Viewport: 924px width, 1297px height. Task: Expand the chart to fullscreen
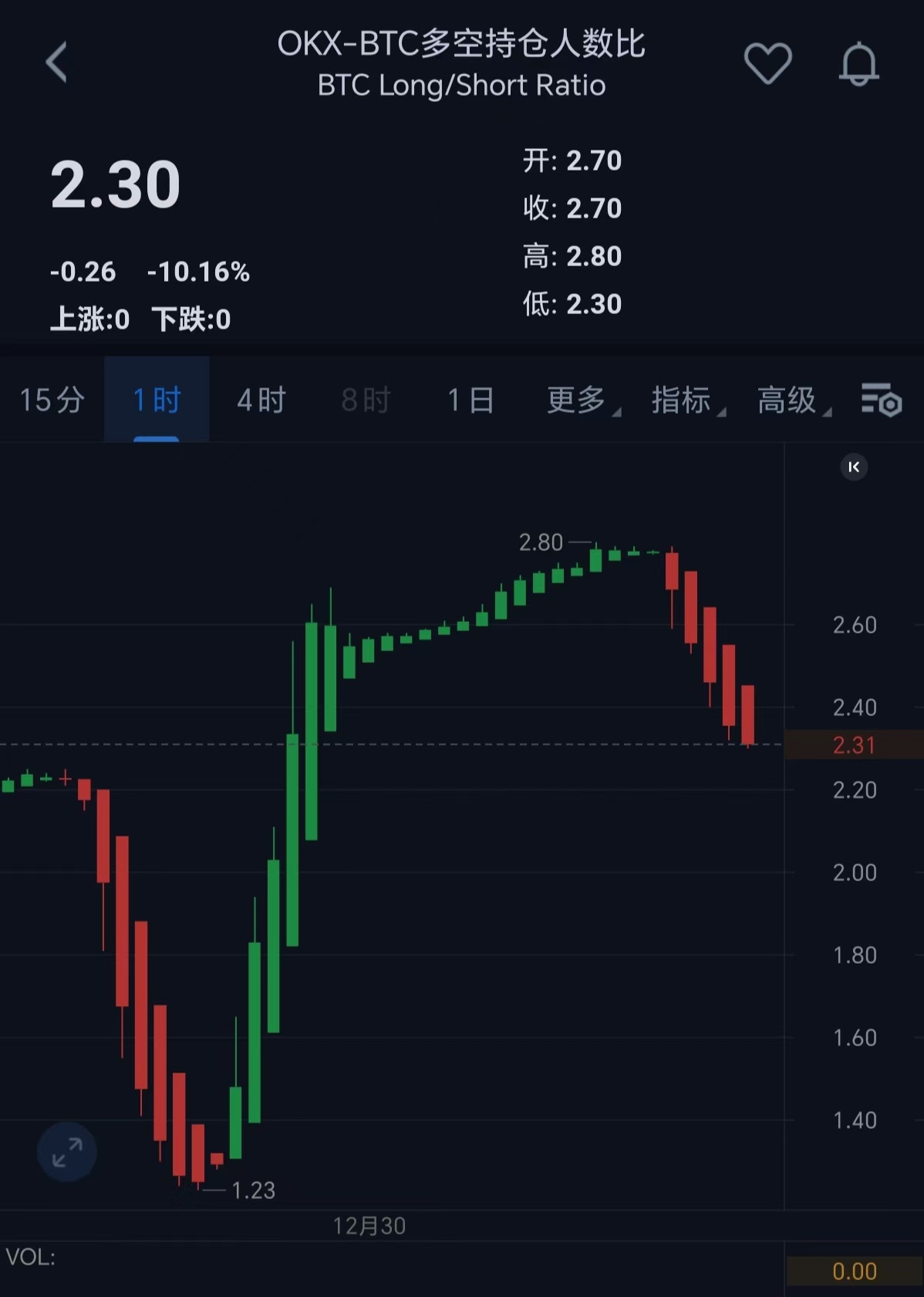pyautogui.click(x=67, y=1152)
